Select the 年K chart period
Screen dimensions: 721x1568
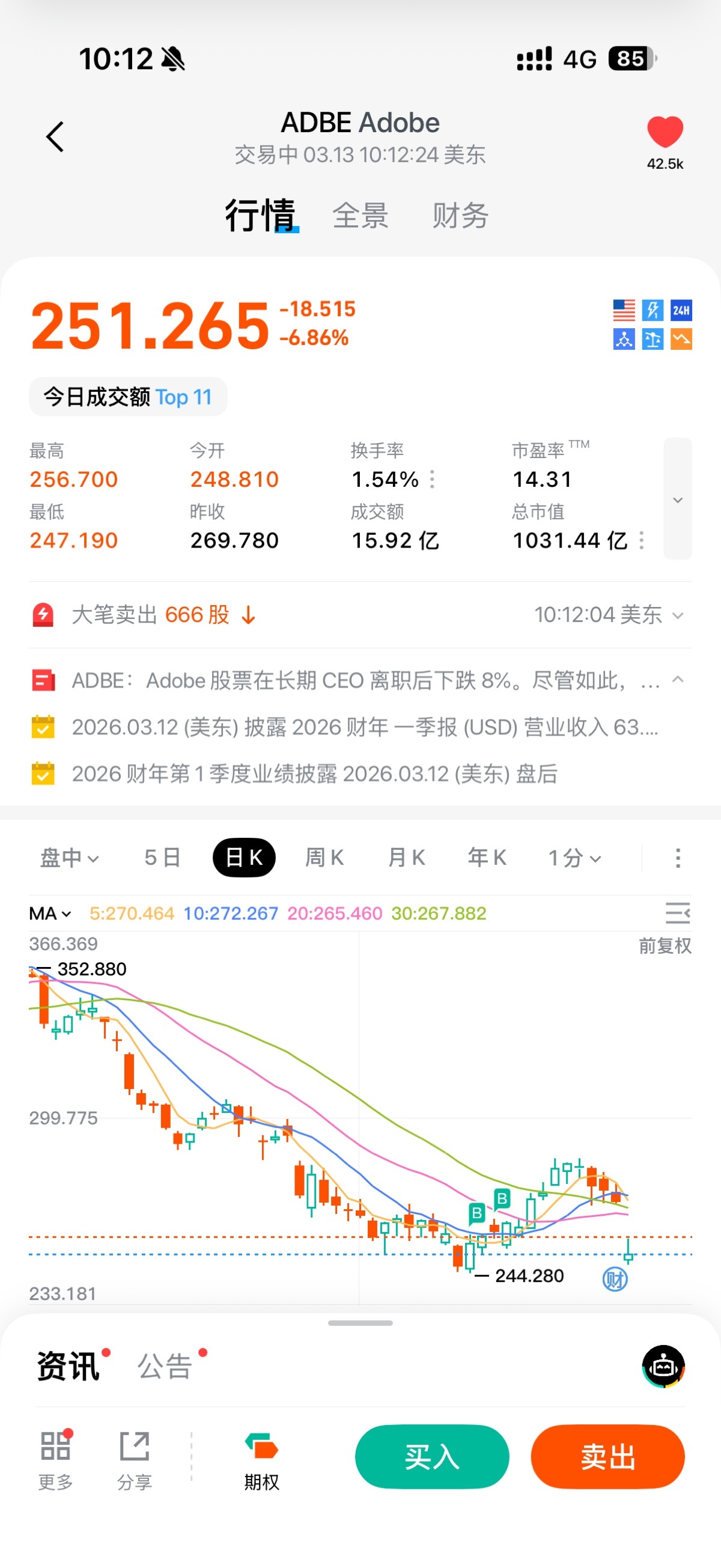pos(487,858)
